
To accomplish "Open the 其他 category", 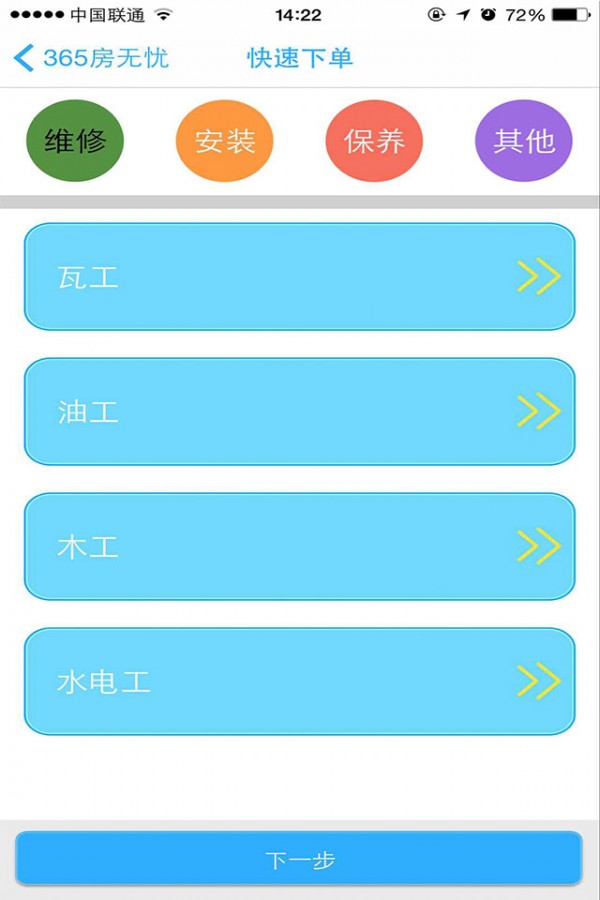I will pos(523,141).
